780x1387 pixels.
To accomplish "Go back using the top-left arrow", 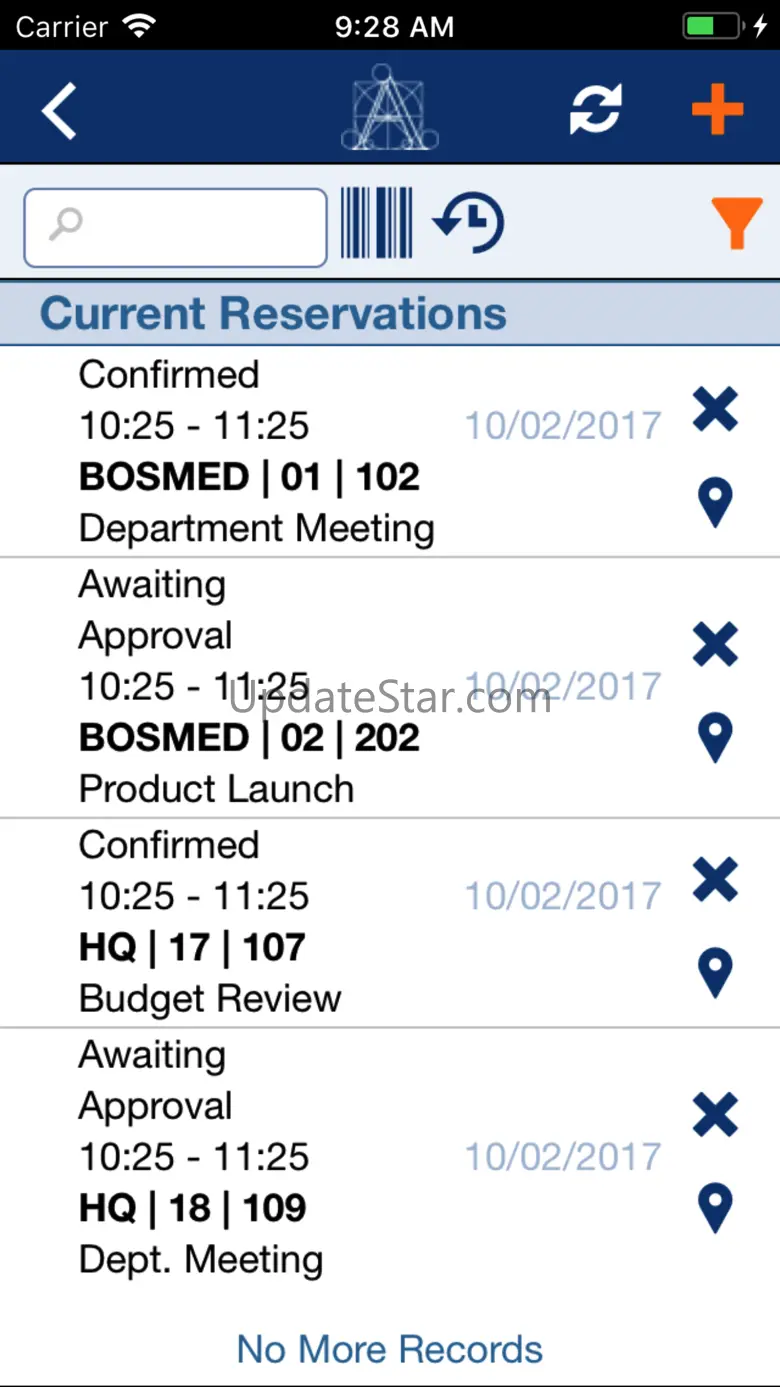I will (x=60, y=110).
